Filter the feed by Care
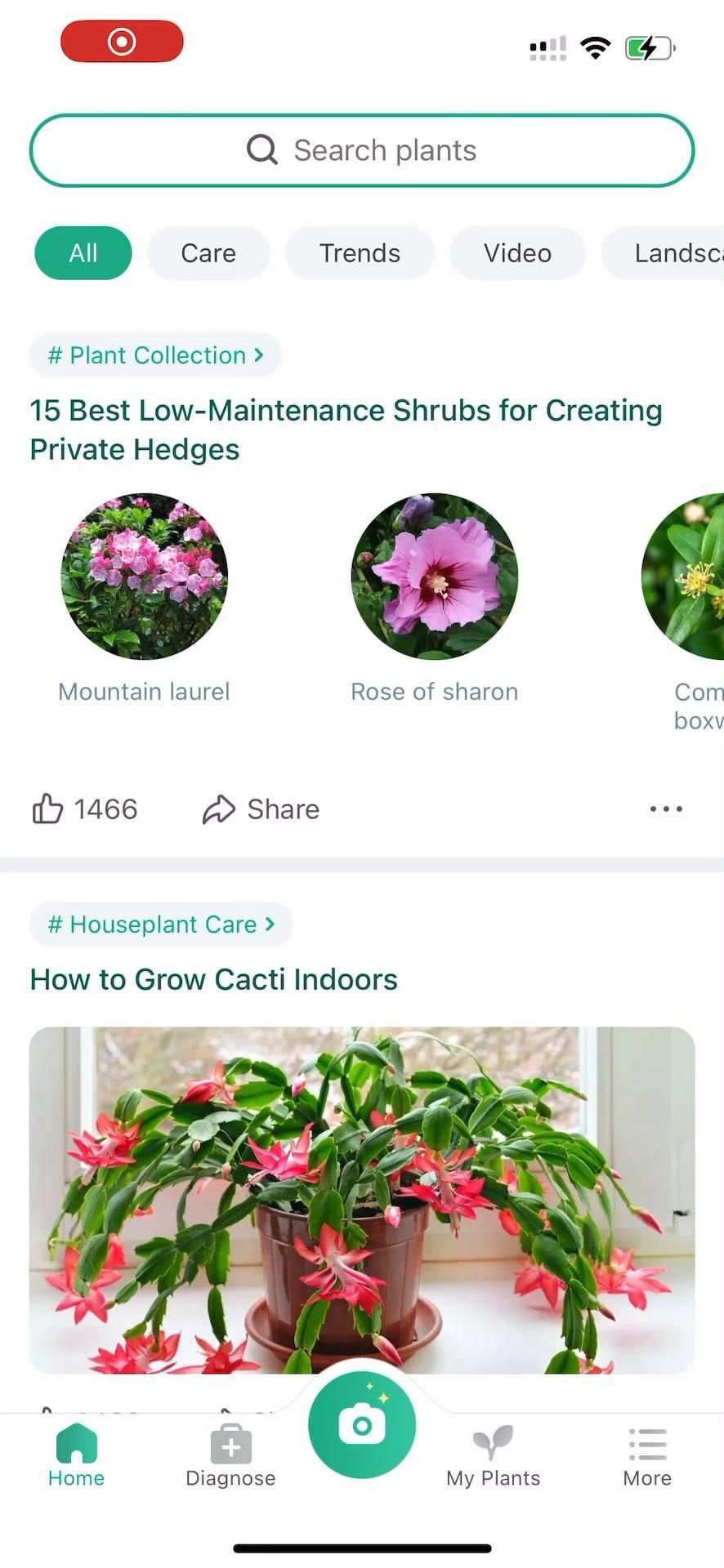The width and height of the screenshot is (724, 1568). [208, 253]
